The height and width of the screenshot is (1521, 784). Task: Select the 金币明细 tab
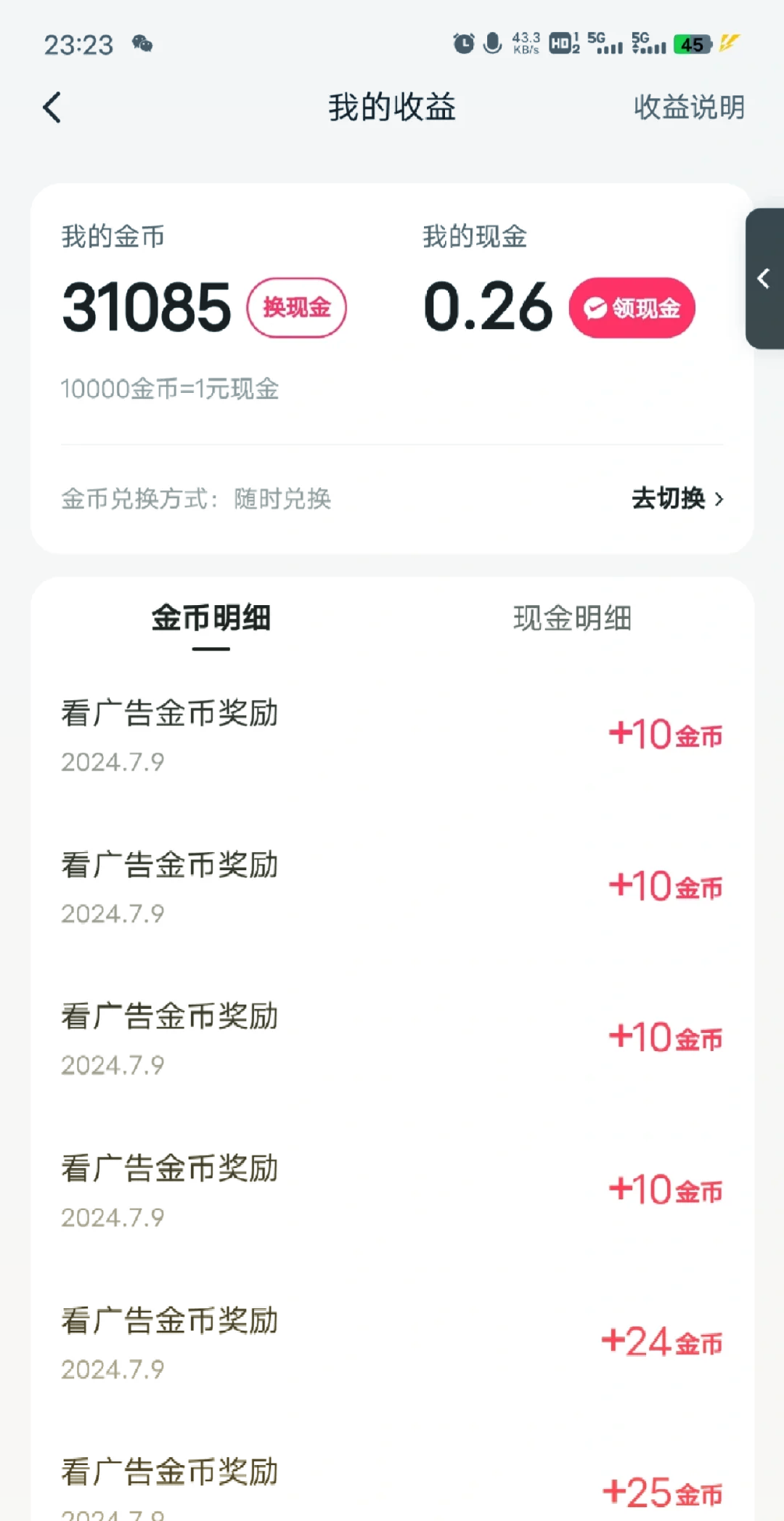[211, 618]
